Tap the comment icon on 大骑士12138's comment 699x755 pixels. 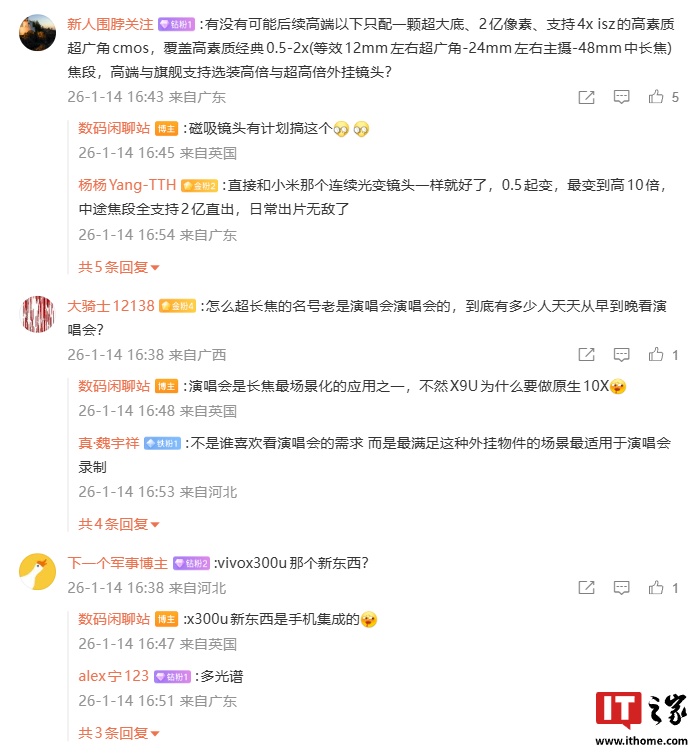(621, 354)
